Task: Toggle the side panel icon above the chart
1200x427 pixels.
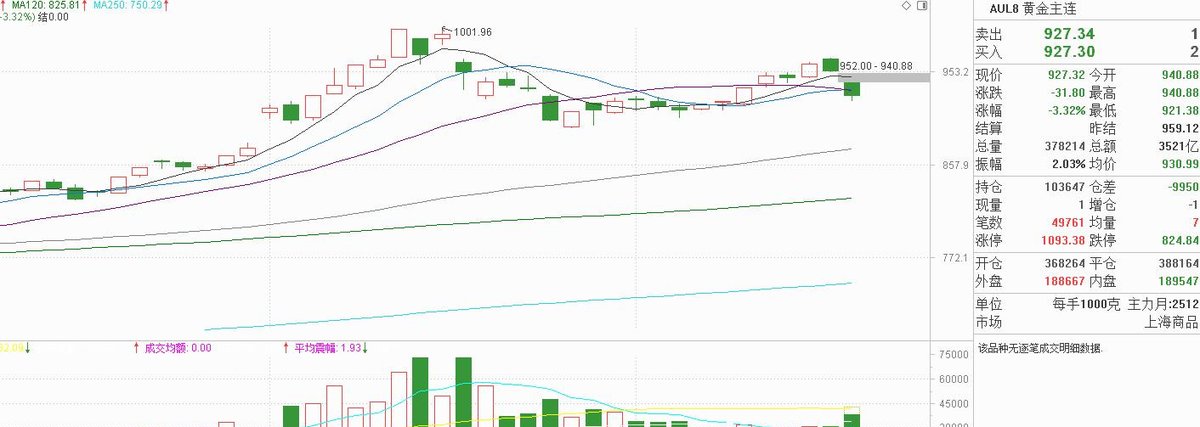Action: 922,6
